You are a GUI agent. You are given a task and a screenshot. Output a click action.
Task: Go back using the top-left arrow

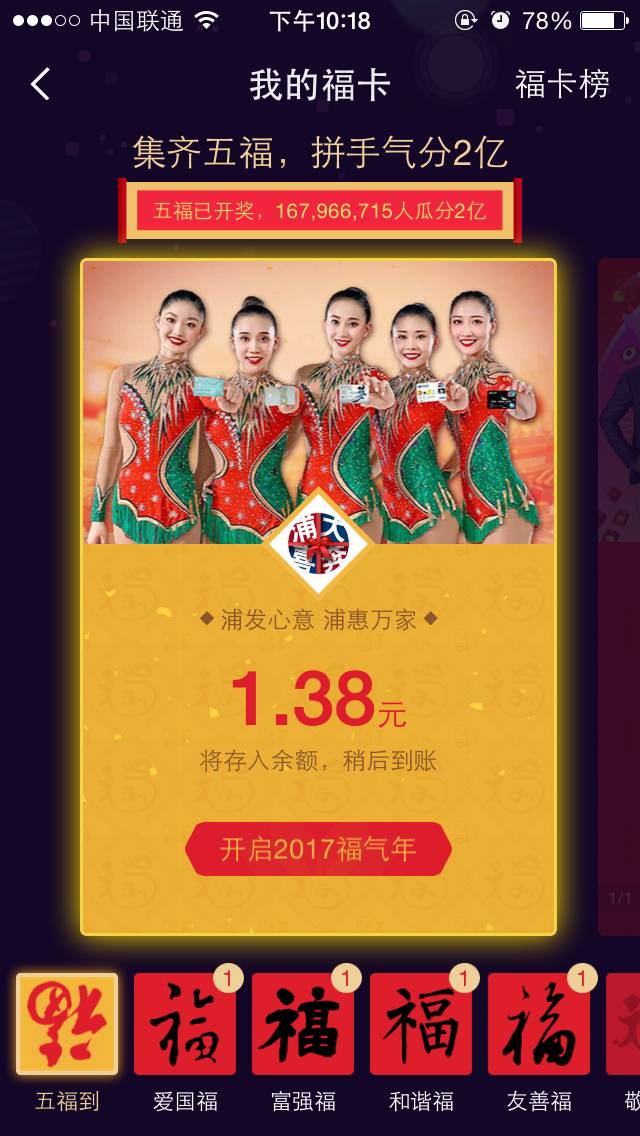point(40,85)
